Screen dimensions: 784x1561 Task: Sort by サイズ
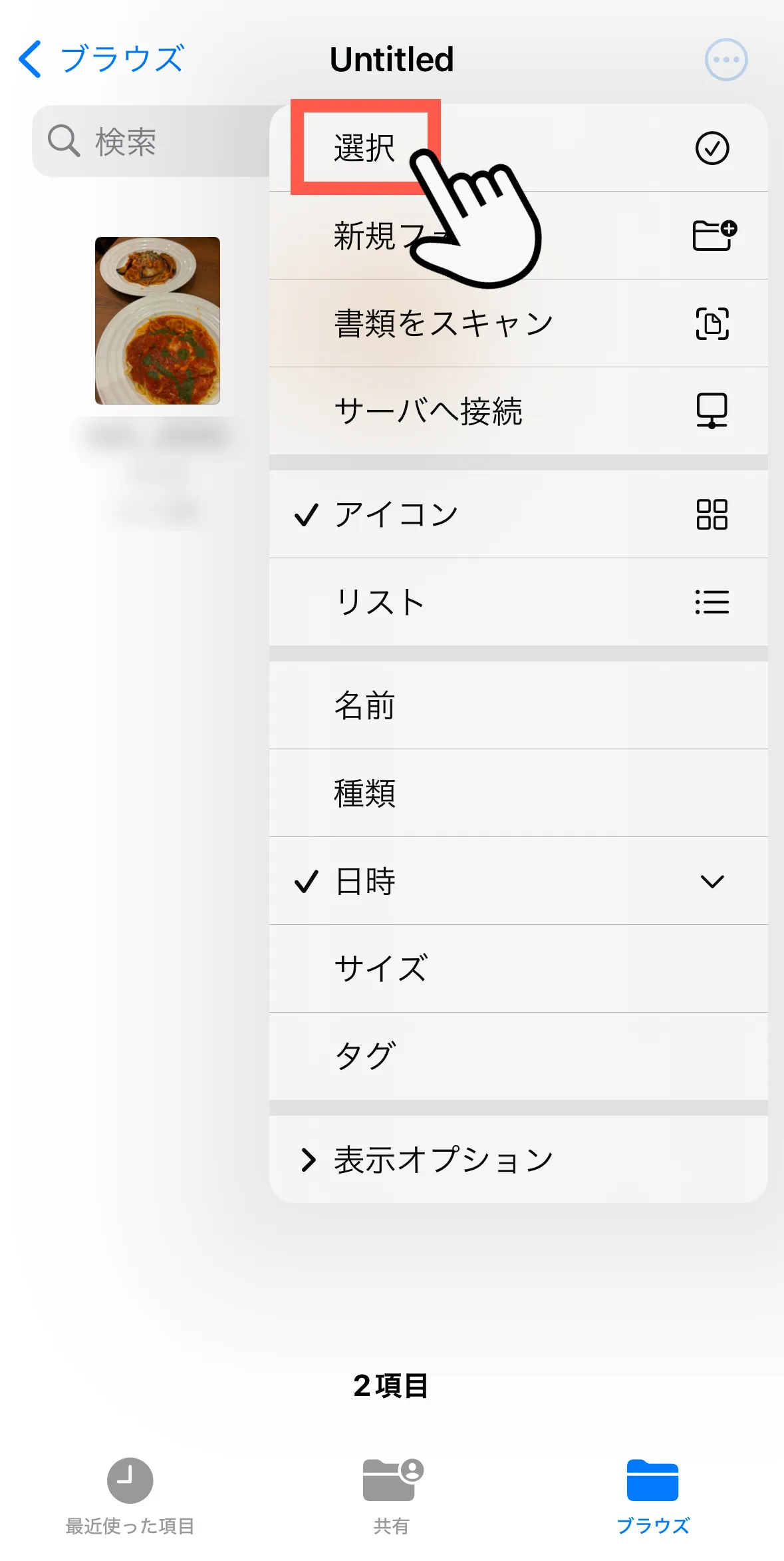tap(518, 969)
